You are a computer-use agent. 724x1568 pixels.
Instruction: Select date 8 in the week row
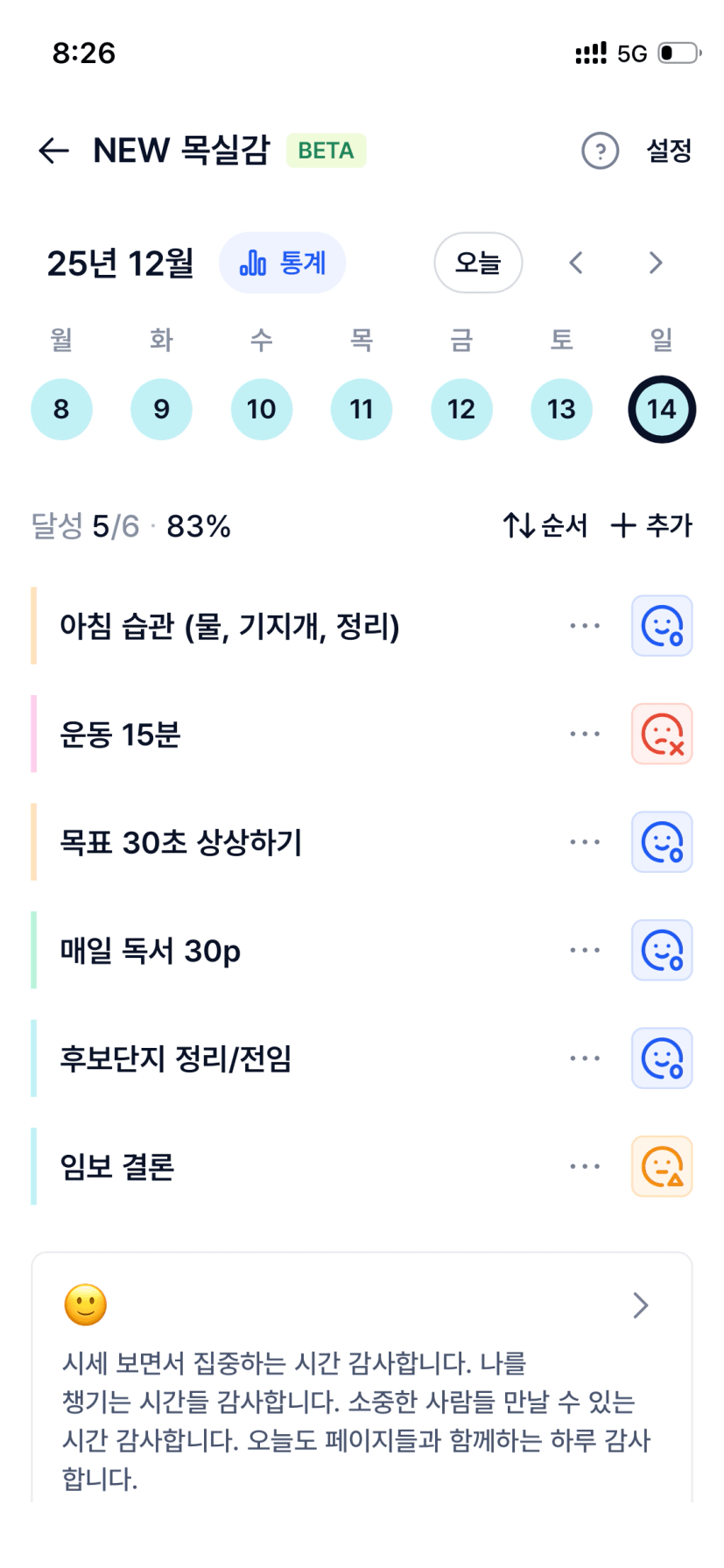(61, 409)
